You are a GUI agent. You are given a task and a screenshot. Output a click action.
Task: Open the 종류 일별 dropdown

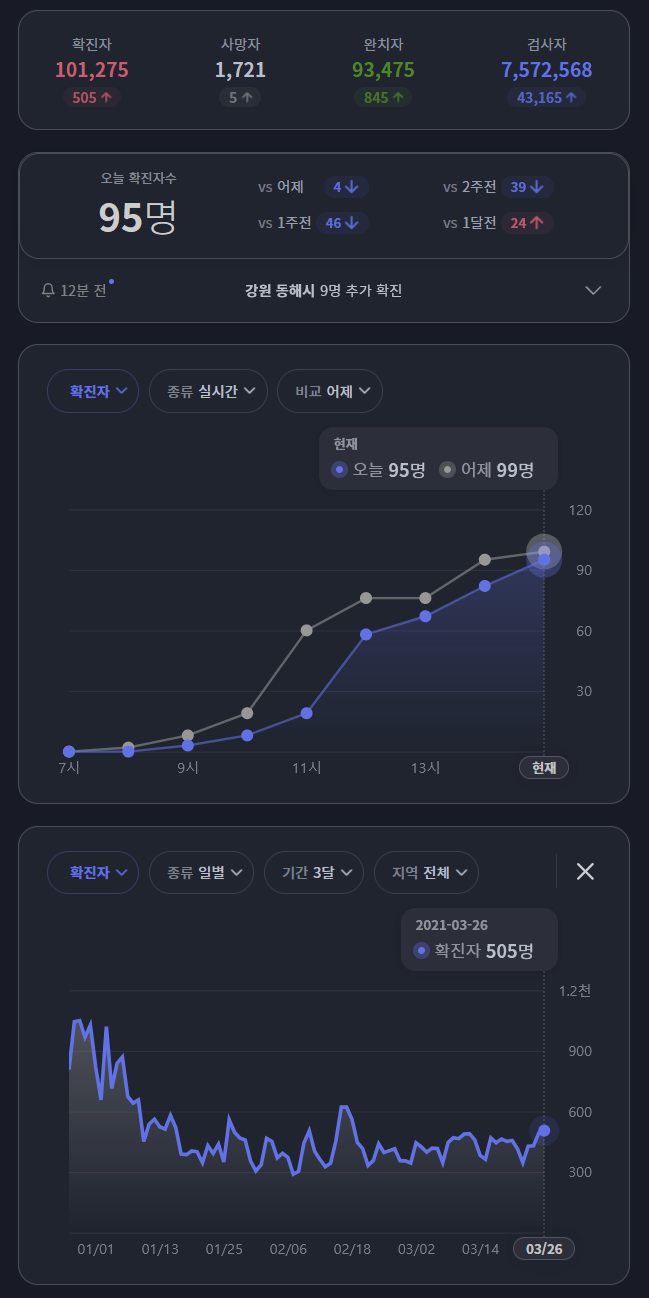click(200, 872)
